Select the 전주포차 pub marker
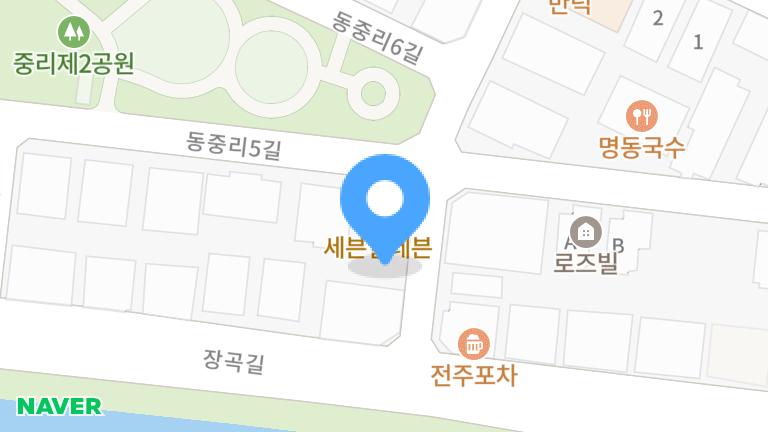The width and height of the screenshot is (768, 432). (x=473, y=345)
